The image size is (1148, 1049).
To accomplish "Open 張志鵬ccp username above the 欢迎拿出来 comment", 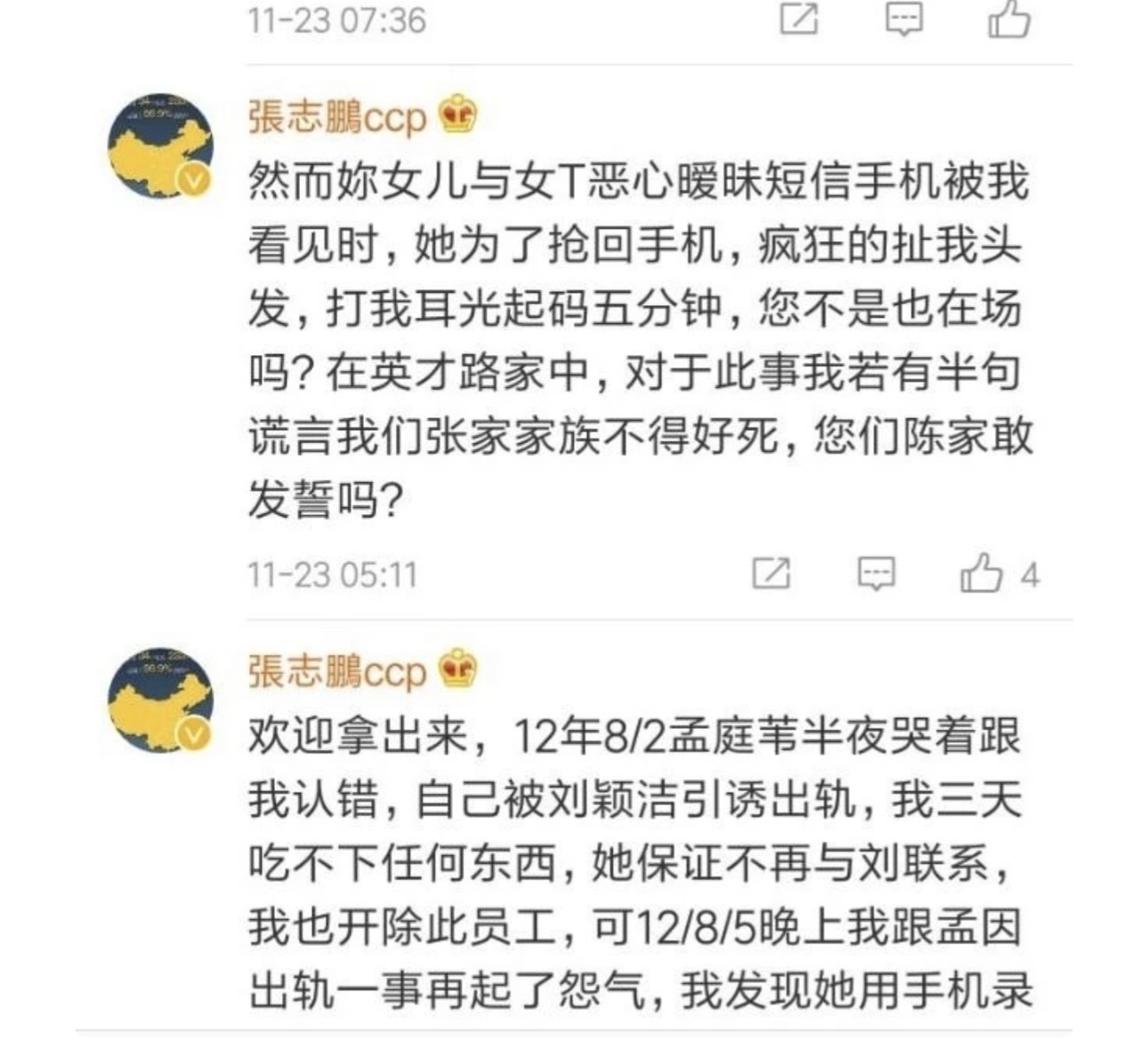I will coord(336,672).
